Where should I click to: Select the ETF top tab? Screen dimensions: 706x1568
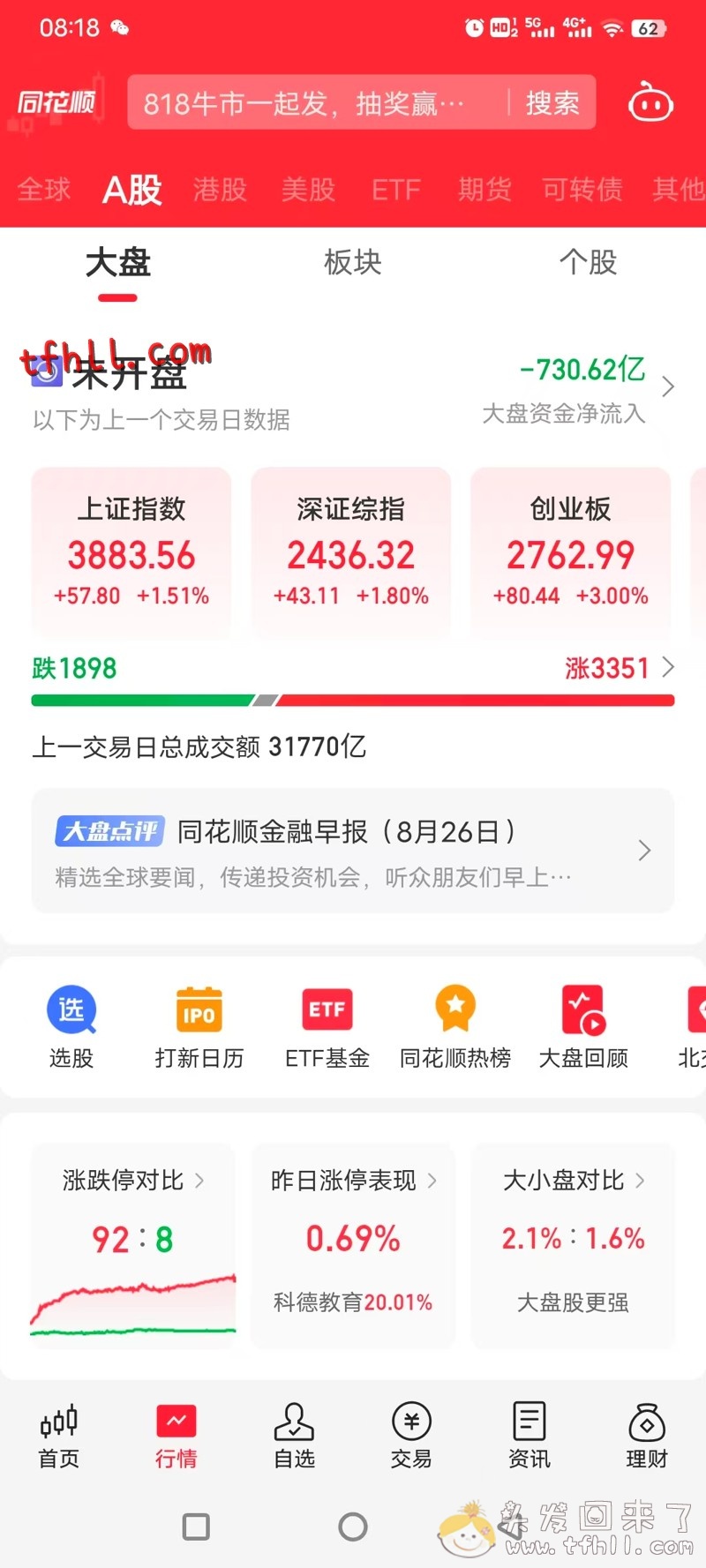(395, 189)
